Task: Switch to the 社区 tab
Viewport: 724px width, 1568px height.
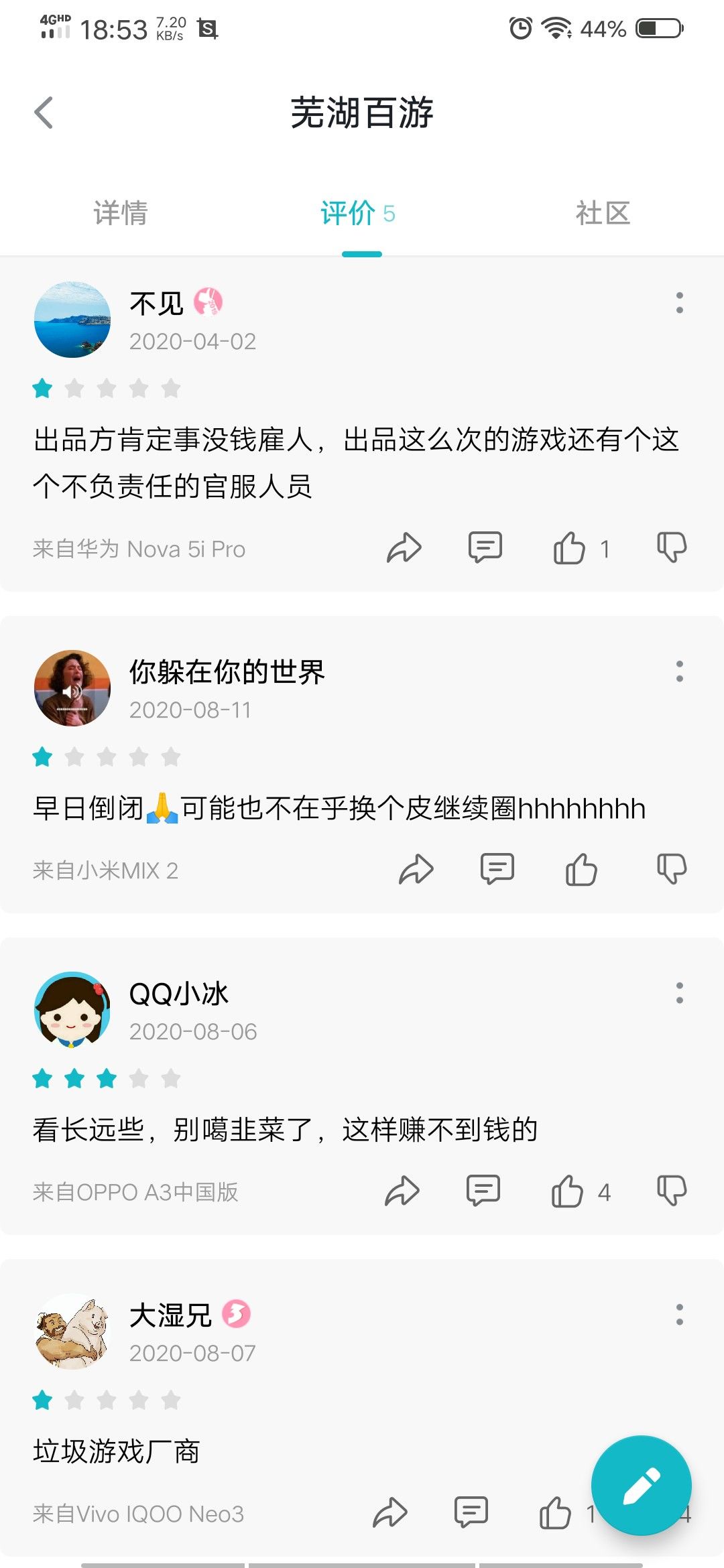Action: tap(603, 214)
